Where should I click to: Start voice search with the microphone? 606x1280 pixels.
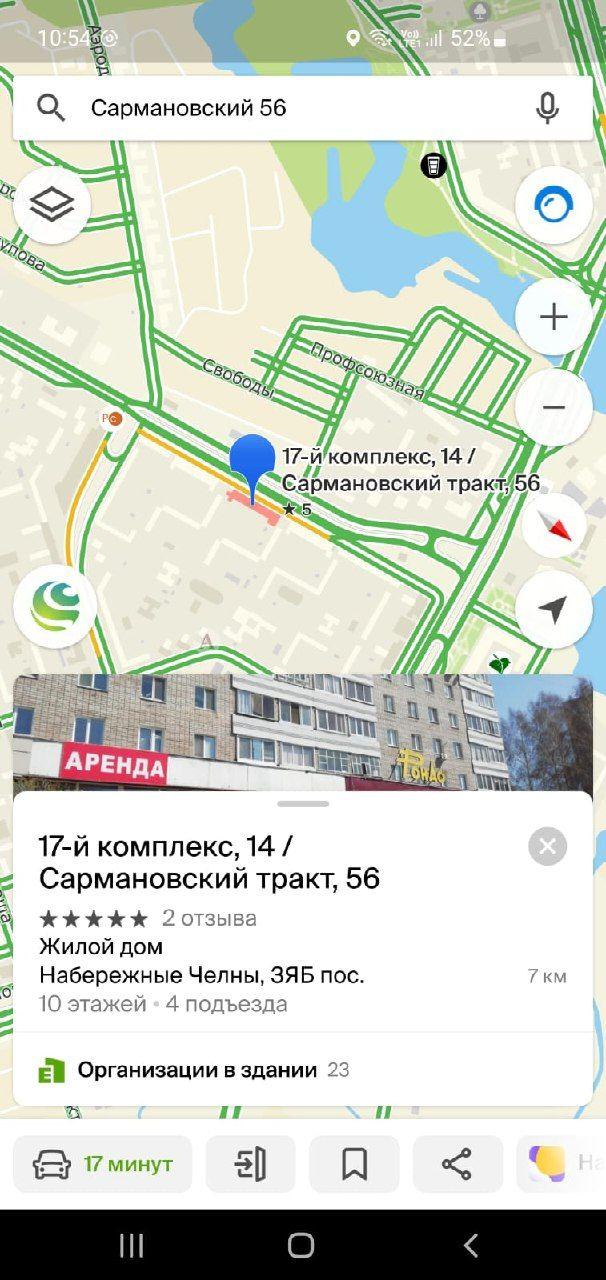(547, 108)
